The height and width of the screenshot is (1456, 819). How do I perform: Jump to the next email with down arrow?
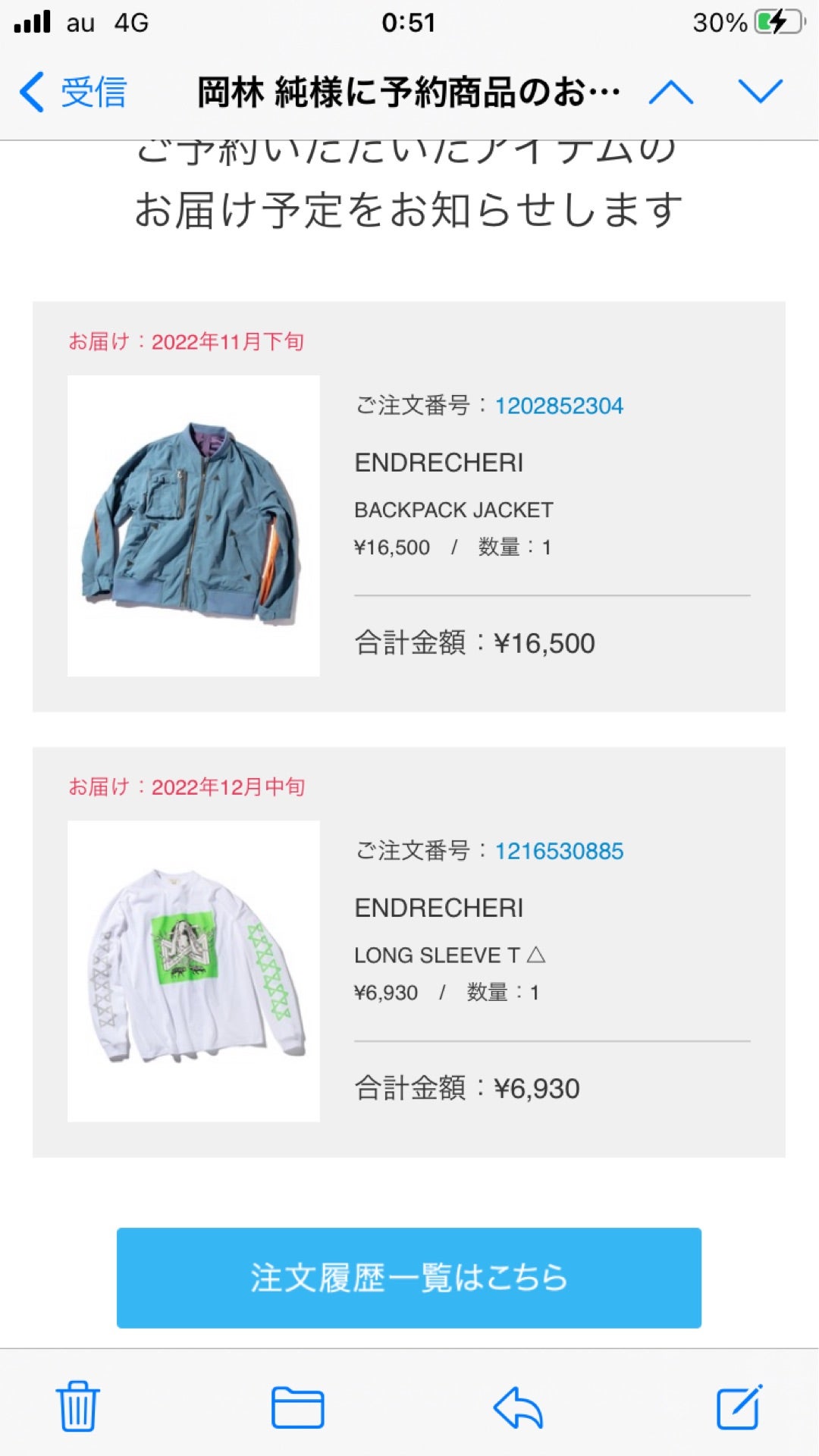coord(760,92)
